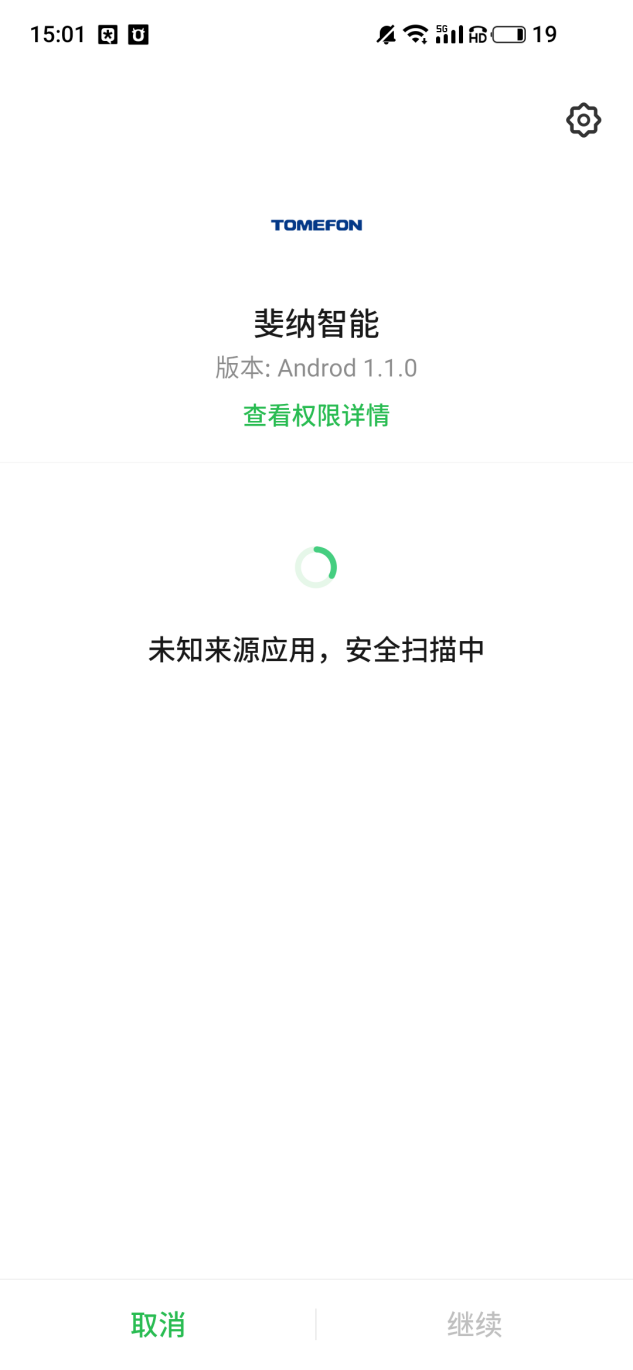The height and width of the screenshot is (1370, 633).
Task: Tap 继续 to continue installation
Action: (x=474, y=1324)
